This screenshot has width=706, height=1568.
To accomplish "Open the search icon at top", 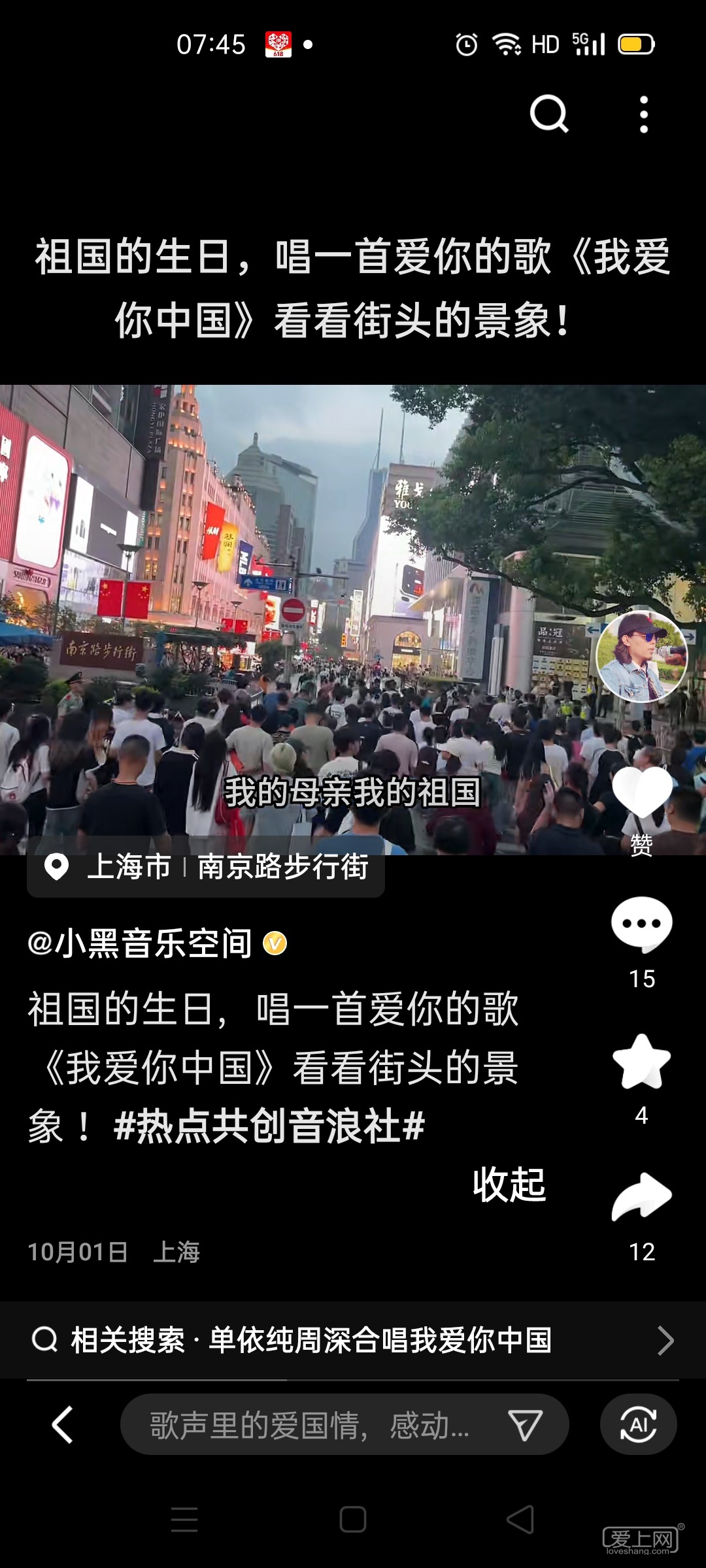I will (548, 114).
